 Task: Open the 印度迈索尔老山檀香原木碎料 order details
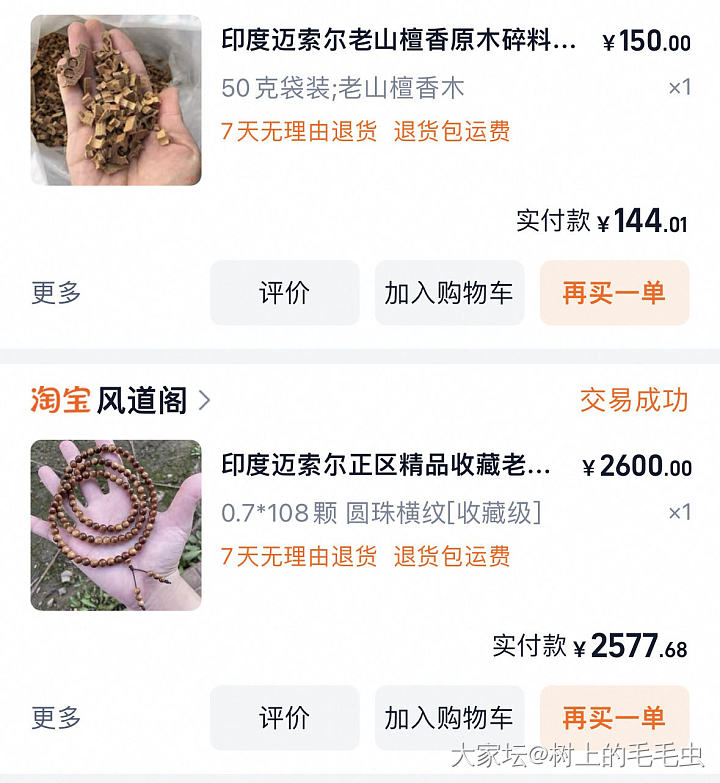pyautogui.click(x=399, y=41)
